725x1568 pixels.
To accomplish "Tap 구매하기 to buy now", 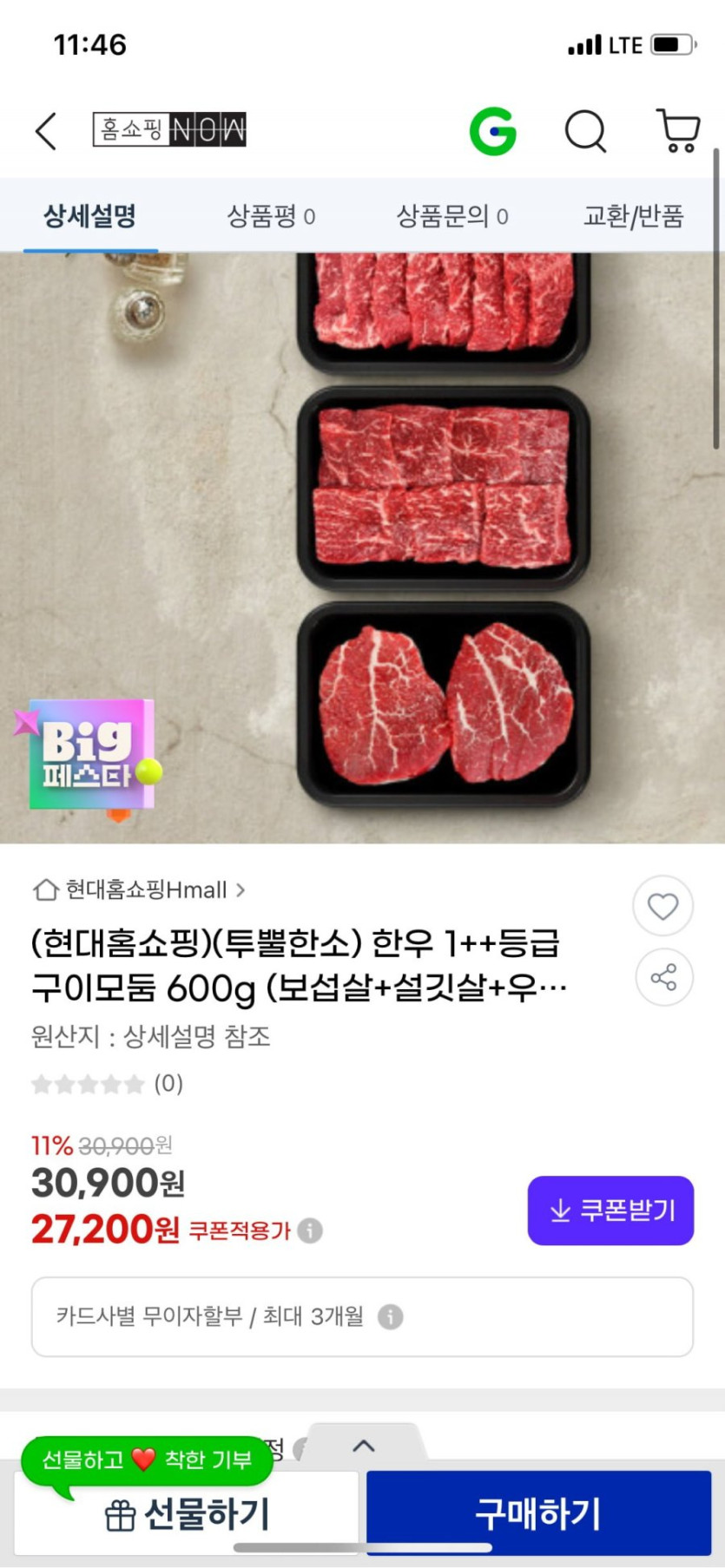I will 538,1513.
